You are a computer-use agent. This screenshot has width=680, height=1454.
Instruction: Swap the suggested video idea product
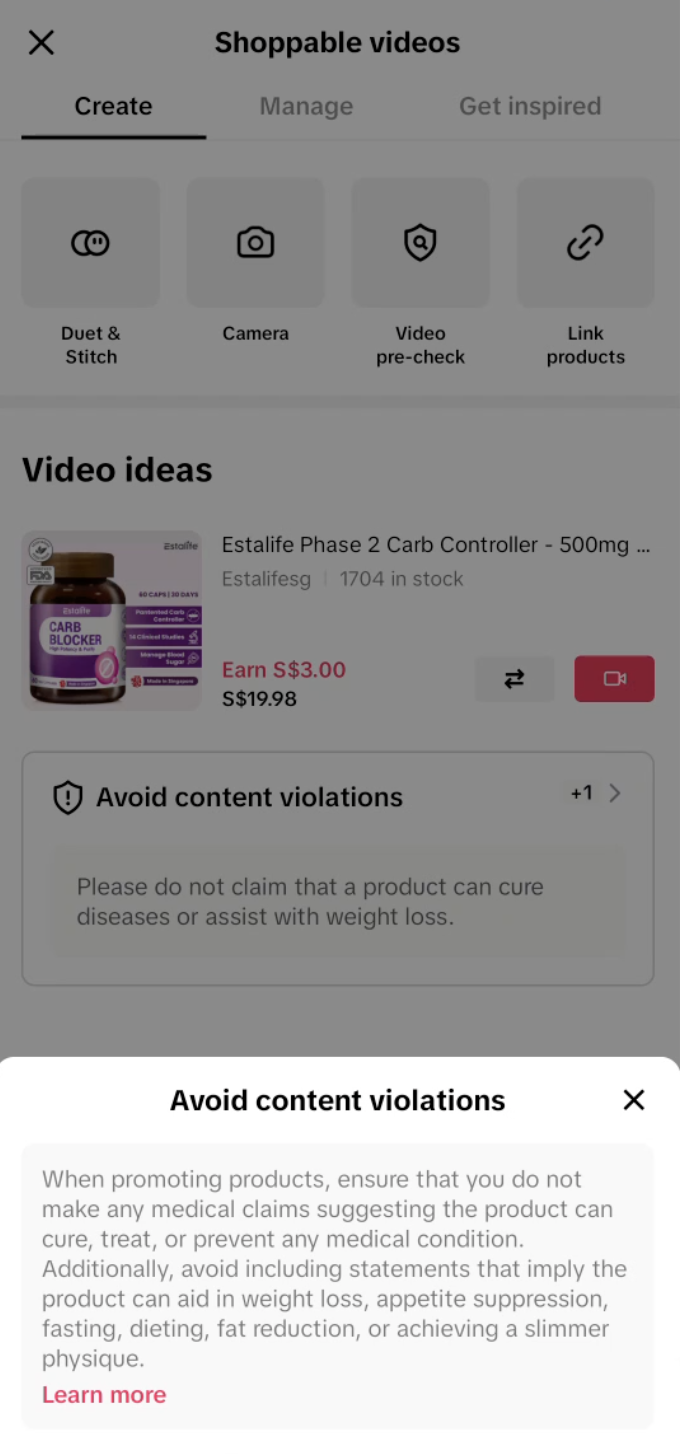(514, 679)
